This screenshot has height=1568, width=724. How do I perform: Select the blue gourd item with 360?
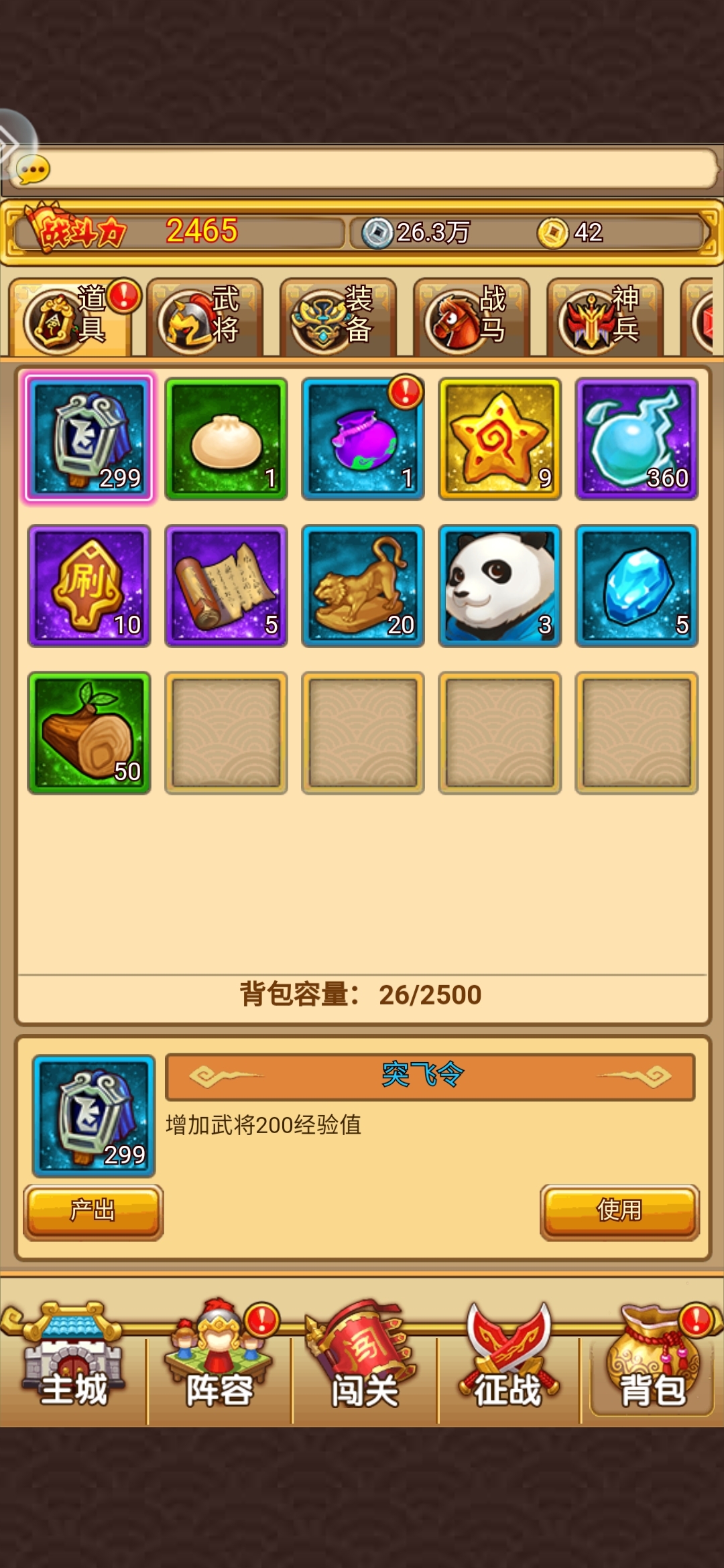tap(636, 439)
